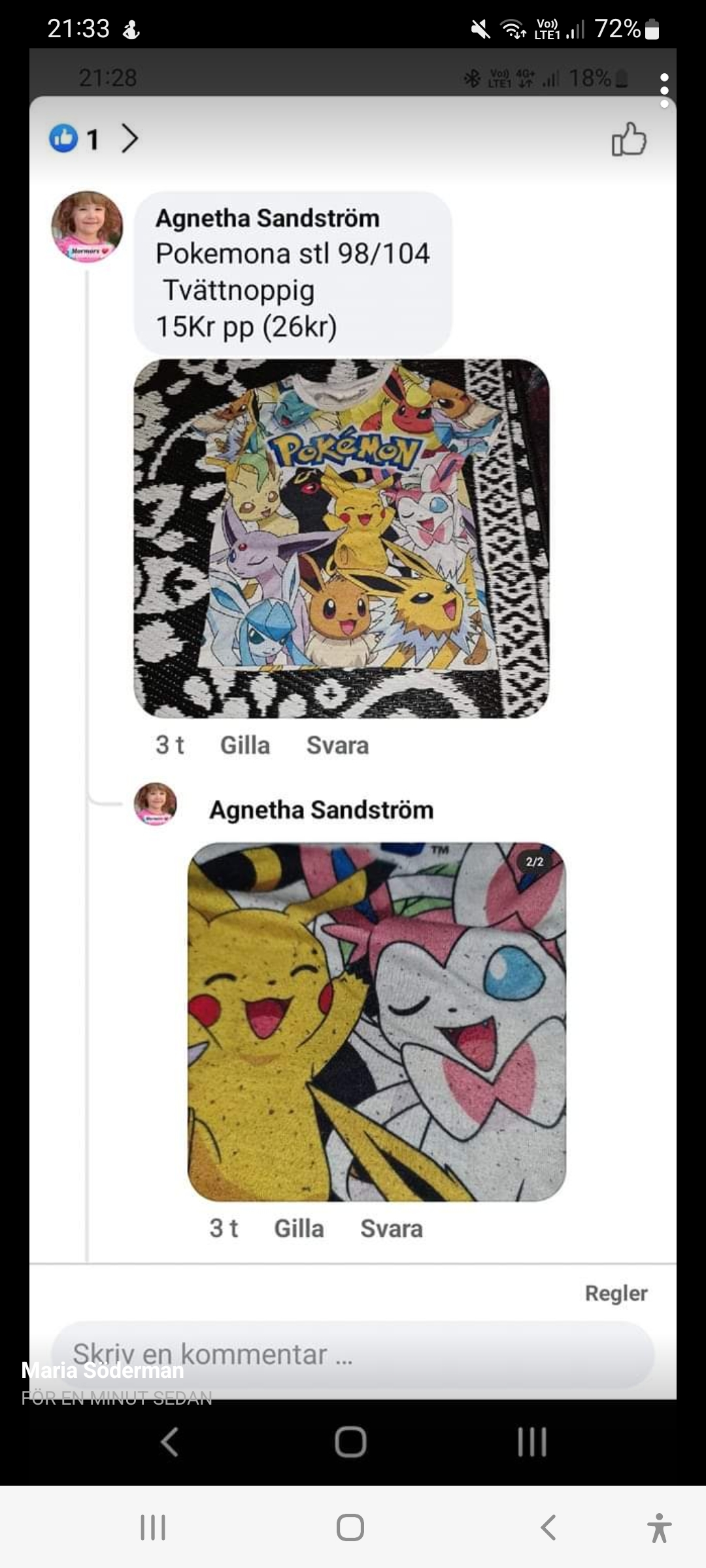The image size is (706, 1568).
Task: Open the three-dot overflow menu
Action: [664, 91]
